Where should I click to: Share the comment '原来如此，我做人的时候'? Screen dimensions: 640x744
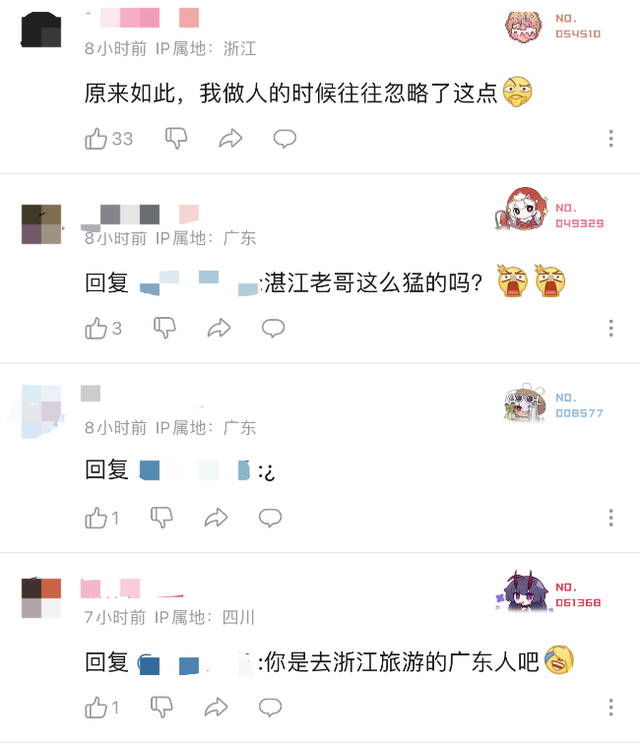pos(231,139)
